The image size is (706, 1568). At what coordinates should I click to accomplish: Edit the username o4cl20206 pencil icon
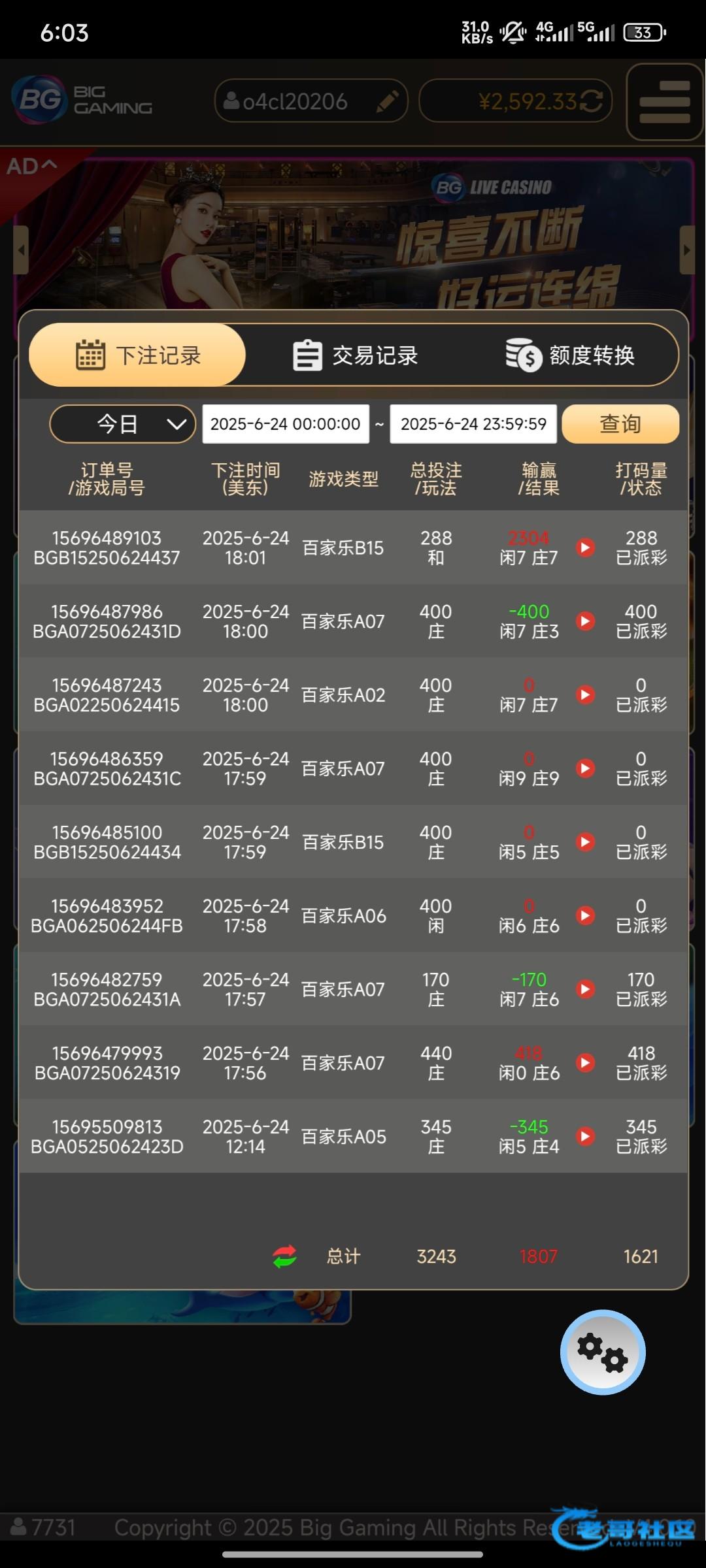click(388, 101)
